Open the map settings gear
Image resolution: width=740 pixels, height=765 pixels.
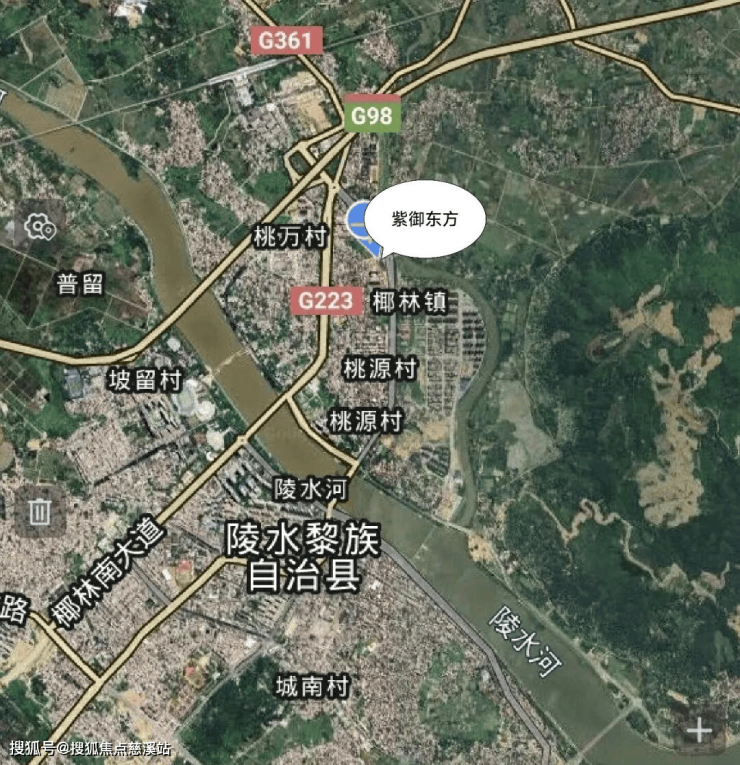coord(40,227)
